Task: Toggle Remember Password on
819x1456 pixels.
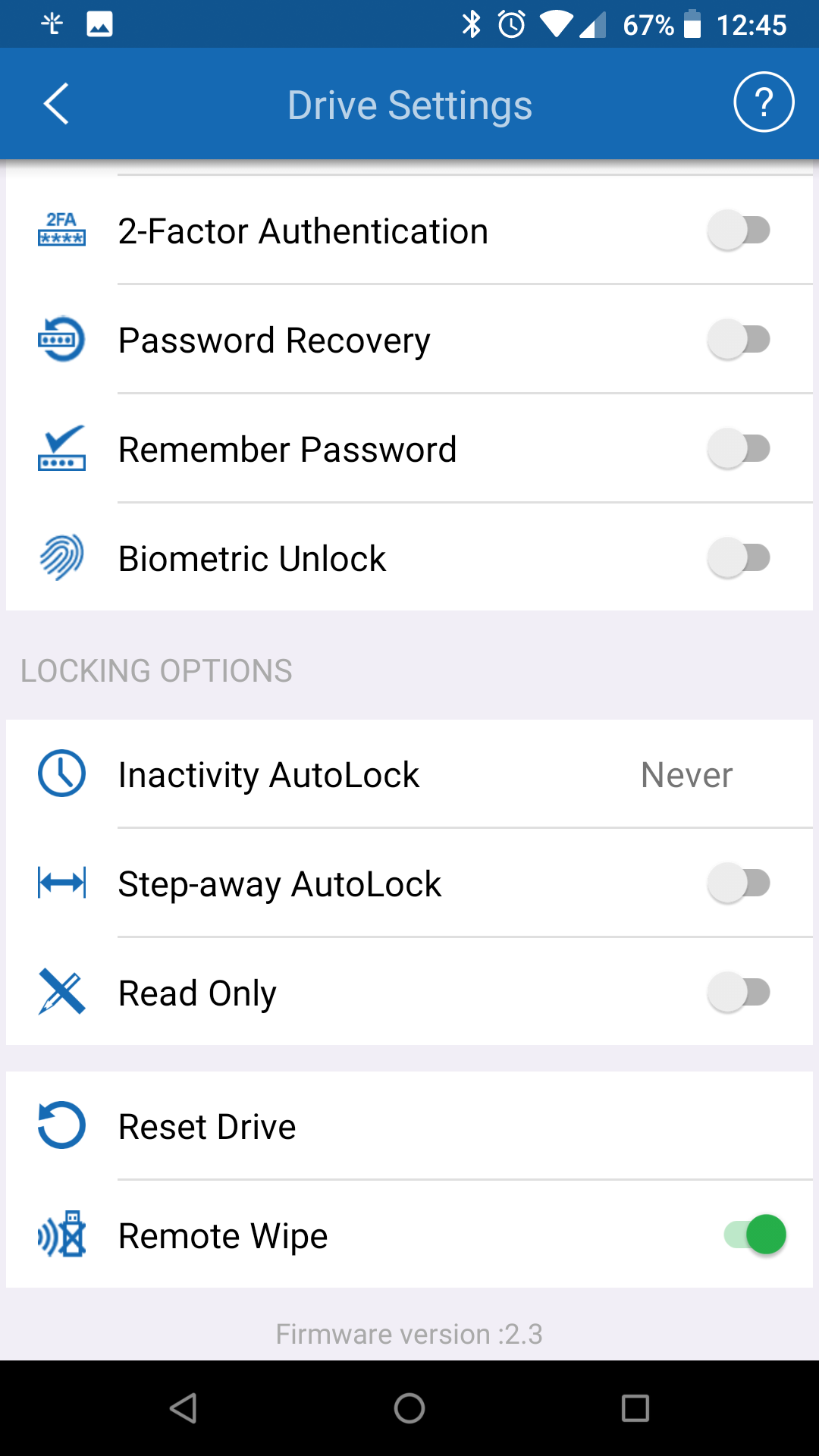Action: [x=739, y=449]
